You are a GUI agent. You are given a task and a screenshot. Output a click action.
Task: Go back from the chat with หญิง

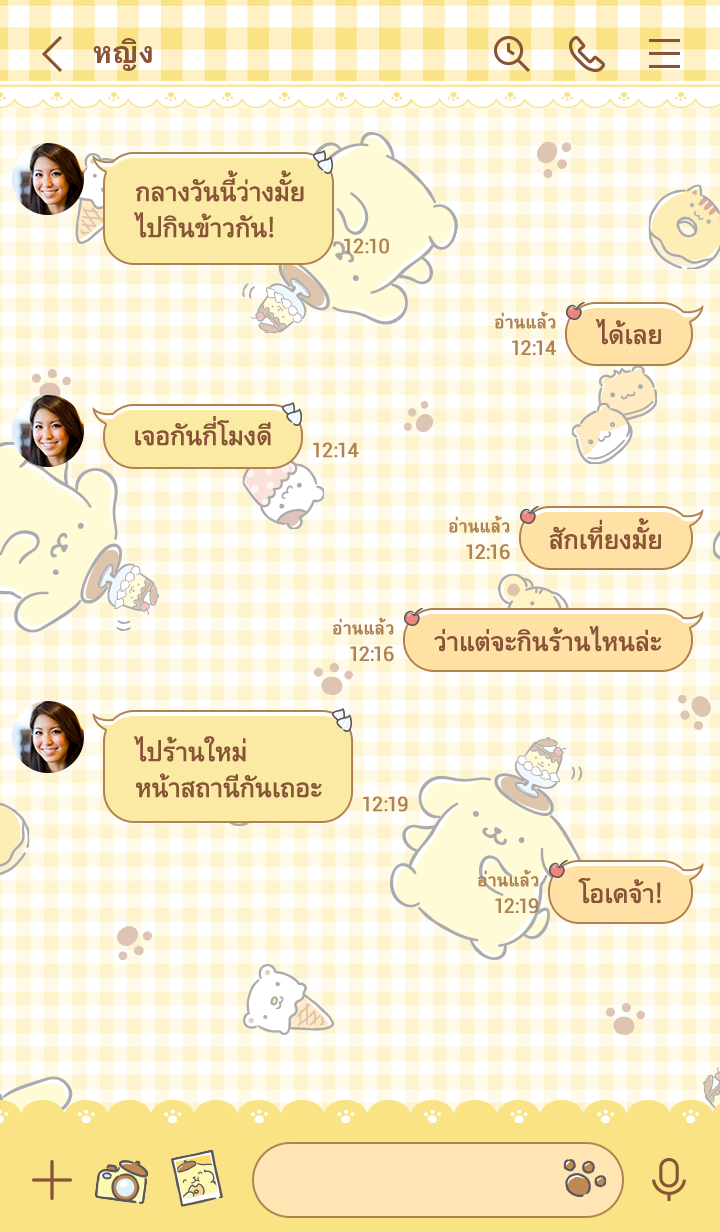52,54
